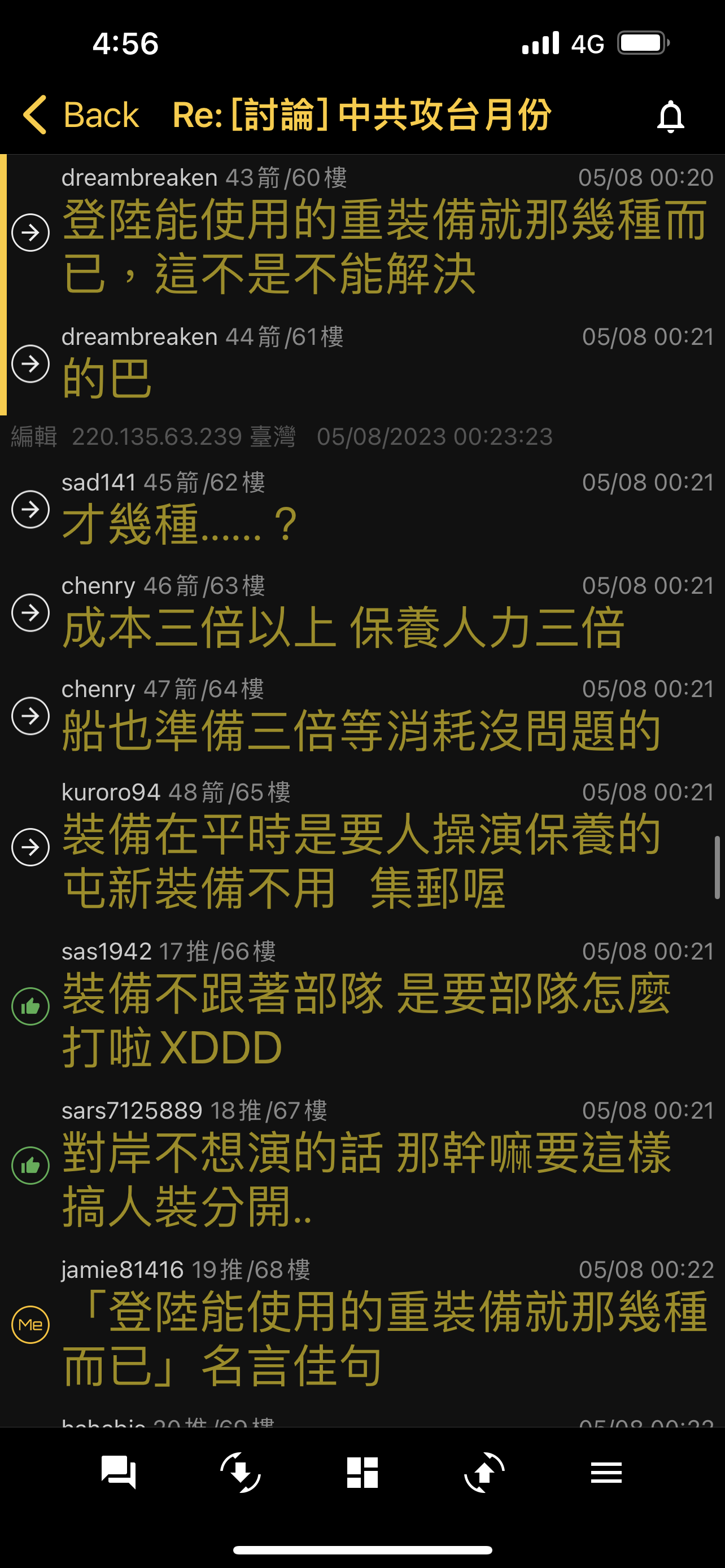The height and width of the screenshot is (1568, 725).
Task: Tap the jump-up arrow in bottom toolbar
Action: 484,1473
